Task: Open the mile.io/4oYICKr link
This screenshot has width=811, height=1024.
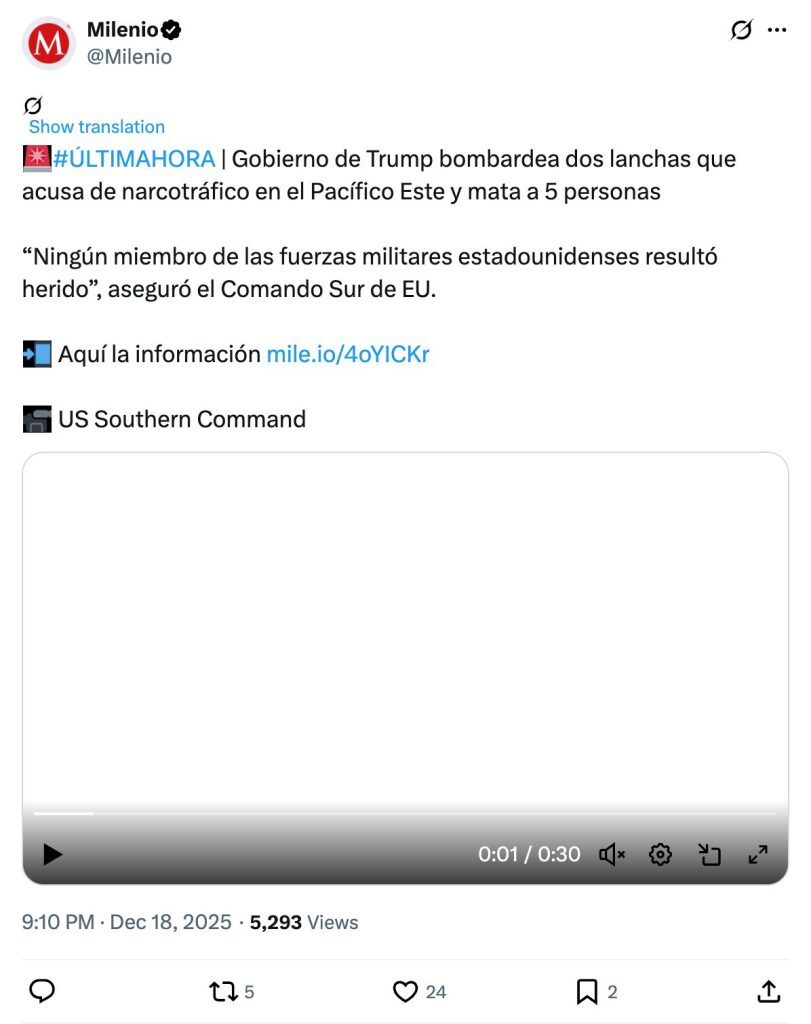Action: (x=348, y=354)
